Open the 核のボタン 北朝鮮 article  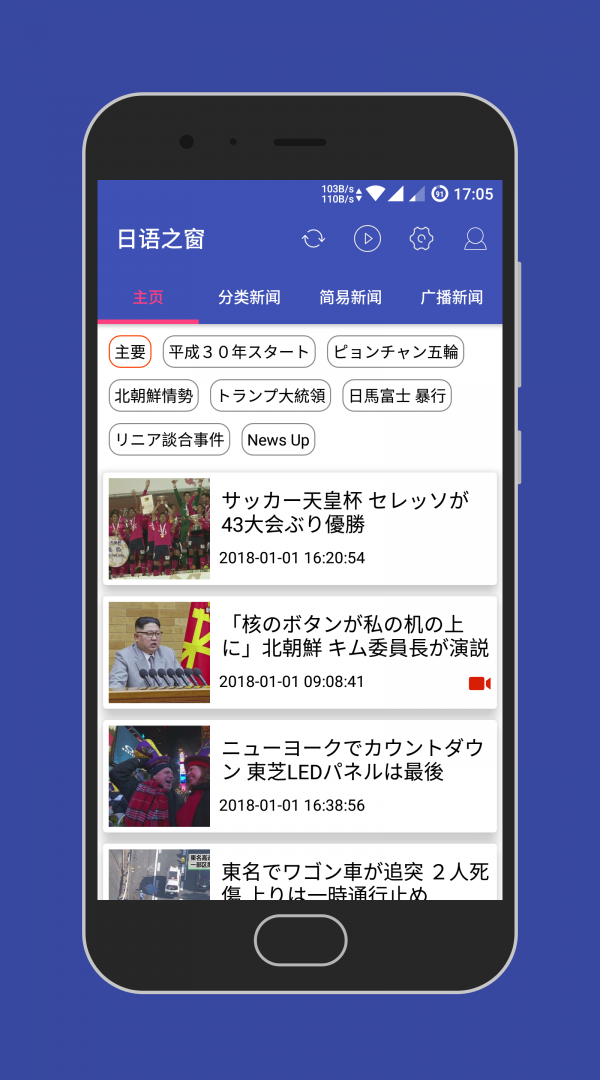click(300, 652)
